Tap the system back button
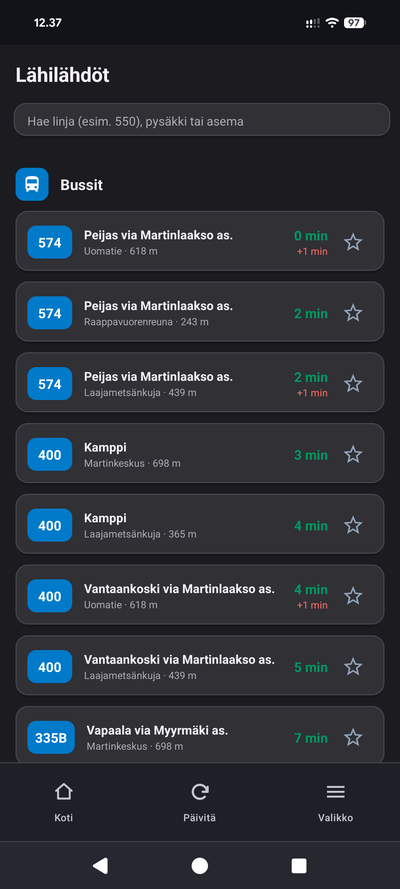Image resolution: width=400 pixels, height=889 pixels. pos(100,865)
